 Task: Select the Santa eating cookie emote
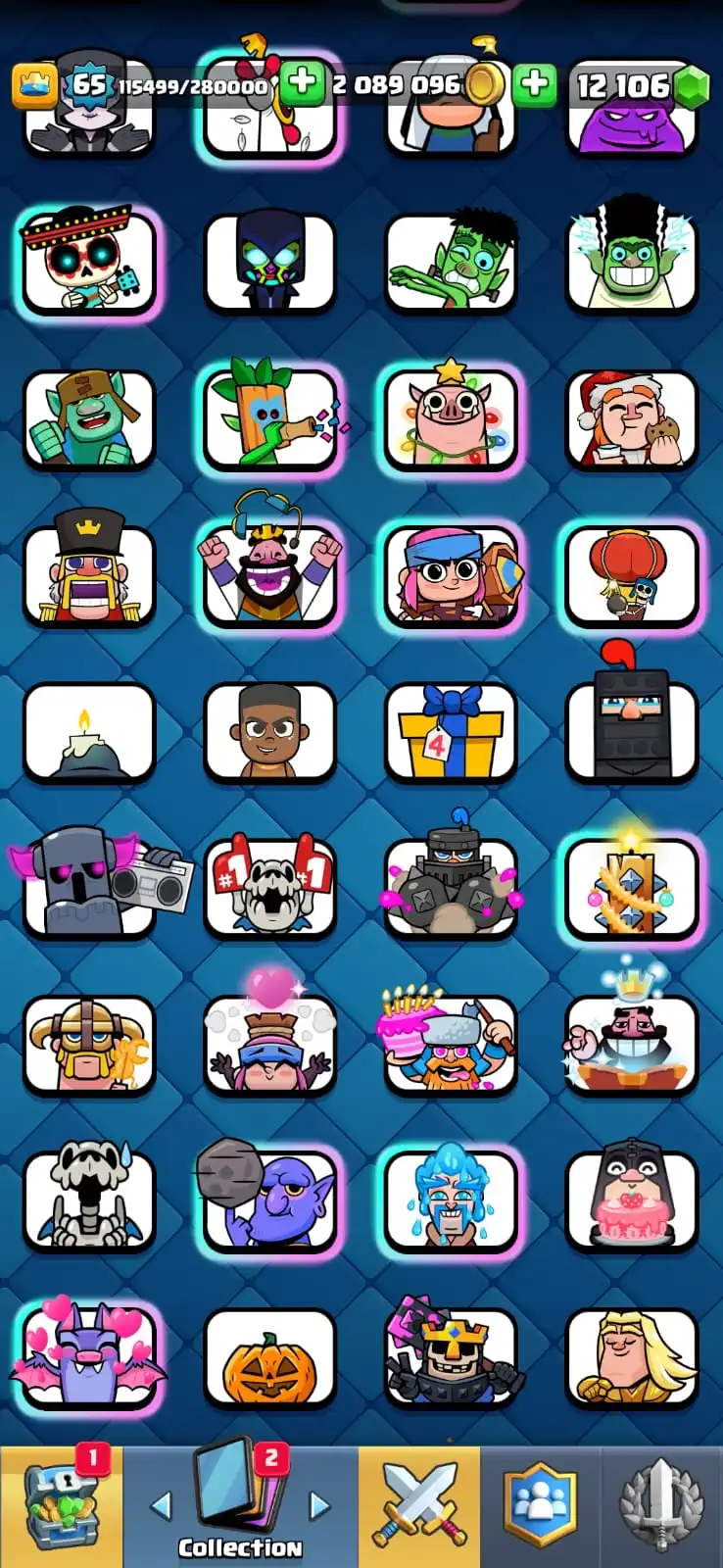coord(632,418)
